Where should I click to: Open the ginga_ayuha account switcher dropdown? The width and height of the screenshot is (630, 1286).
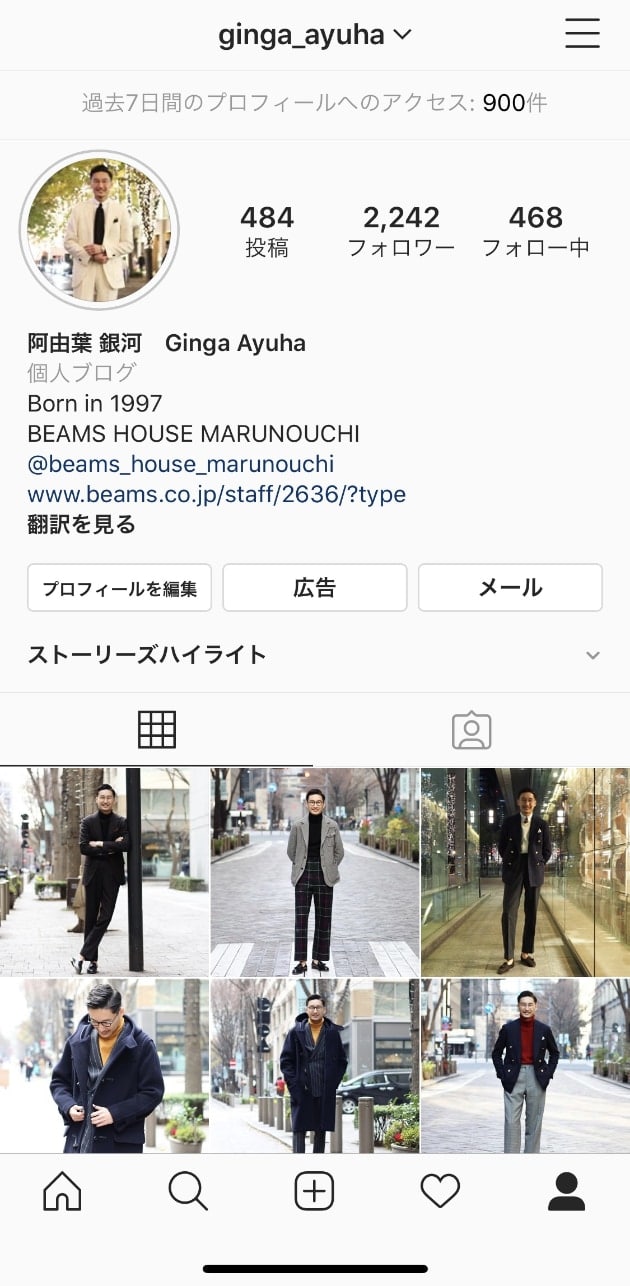[315, 35]
